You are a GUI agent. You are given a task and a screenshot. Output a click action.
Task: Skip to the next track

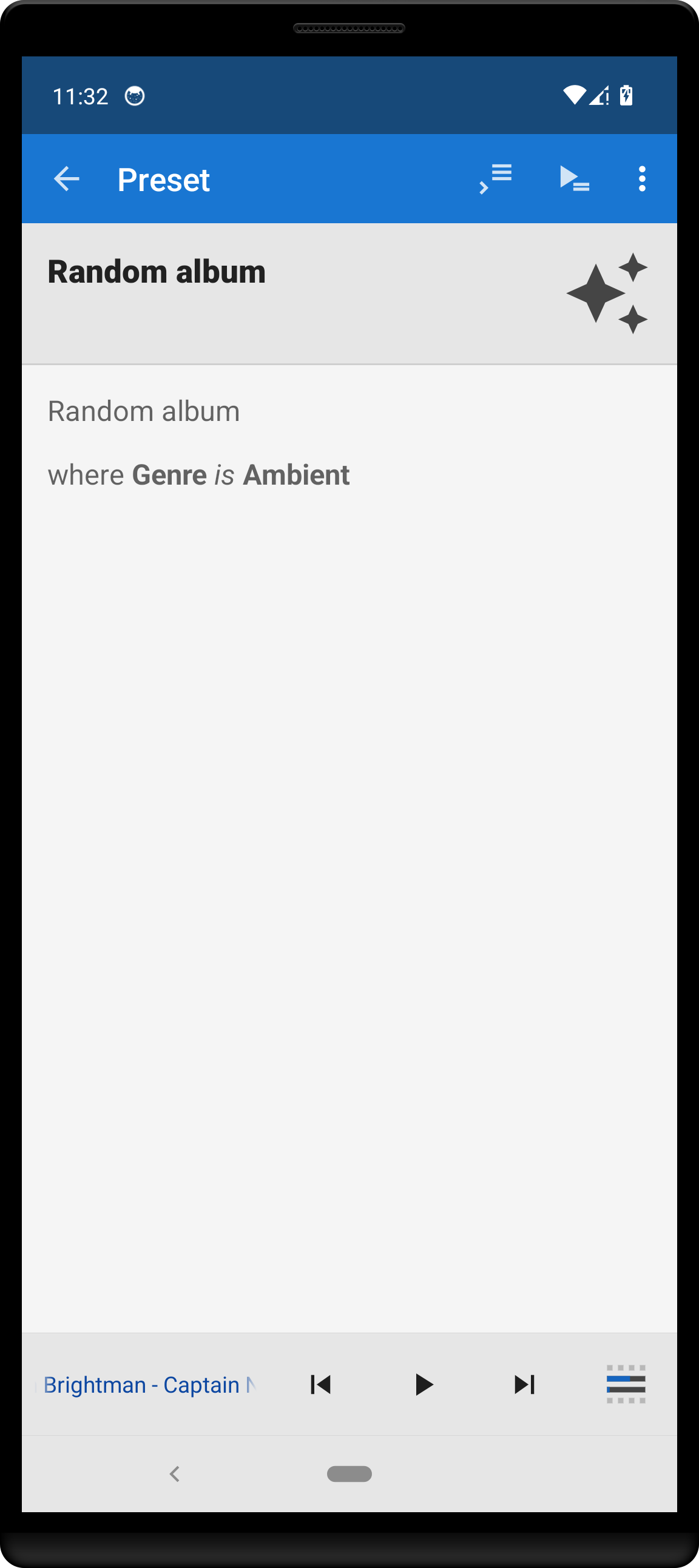[x=524, y=1385]
